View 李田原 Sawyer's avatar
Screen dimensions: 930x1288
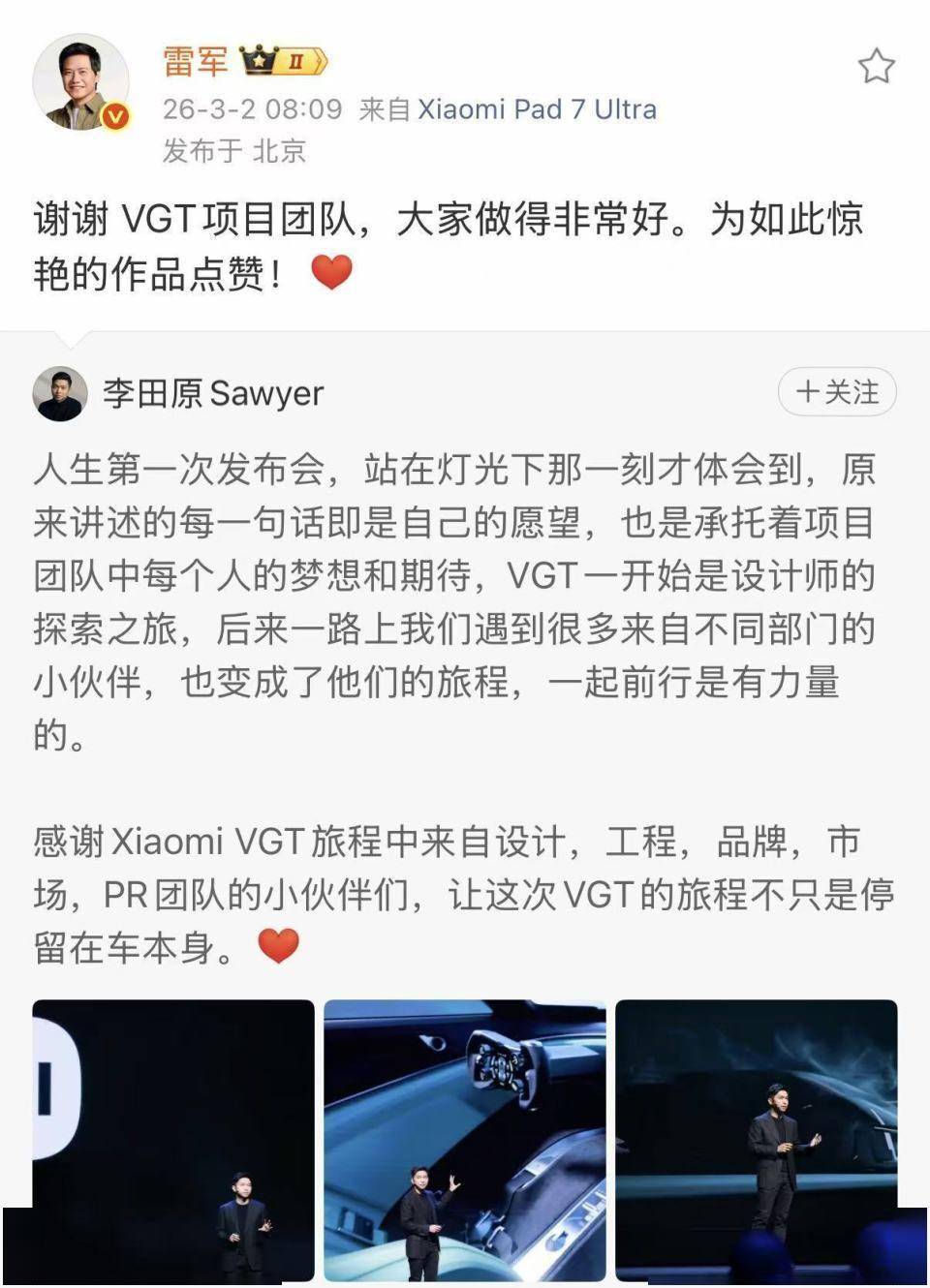pos(59,394)
